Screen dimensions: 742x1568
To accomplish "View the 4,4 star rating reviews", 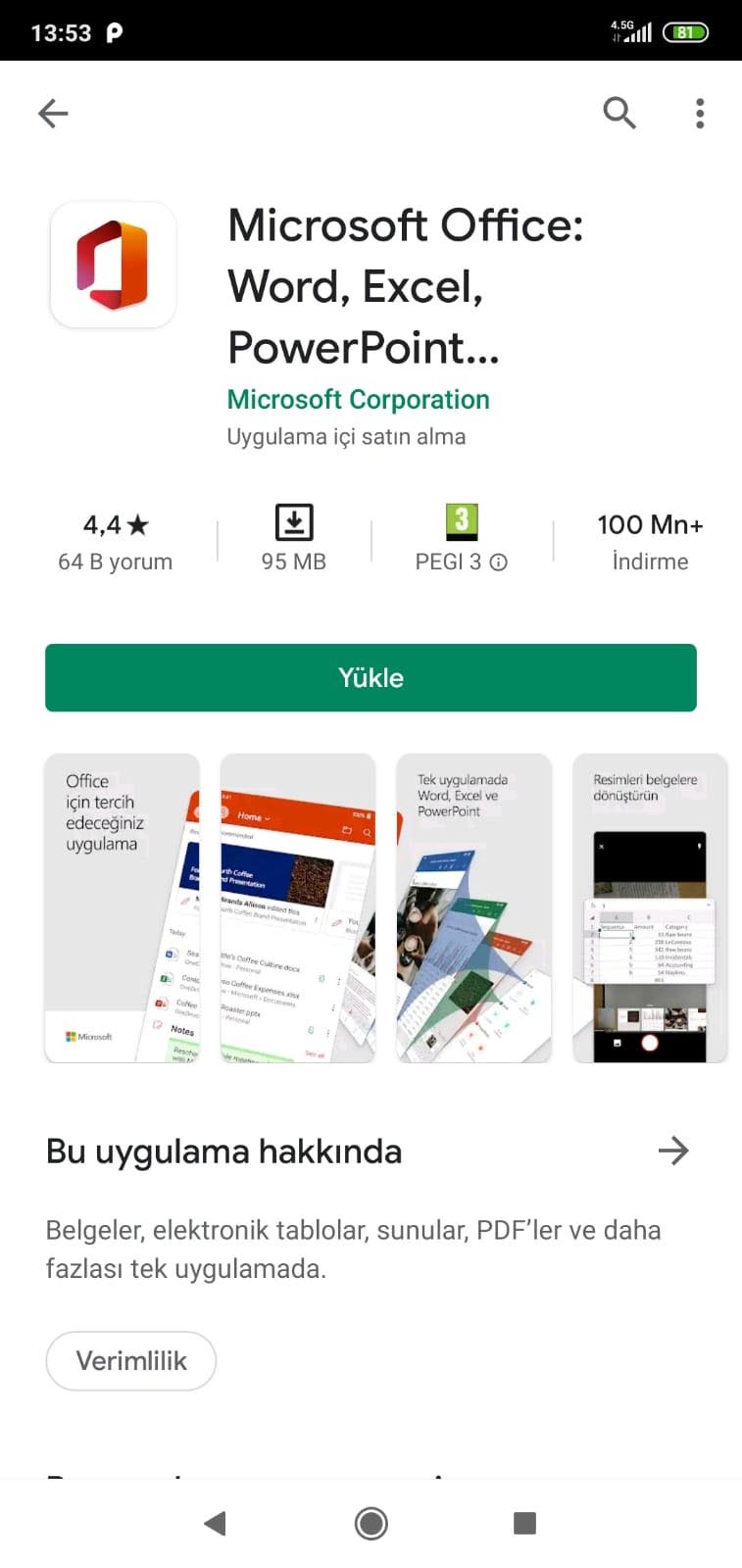I will click(116, 541).
